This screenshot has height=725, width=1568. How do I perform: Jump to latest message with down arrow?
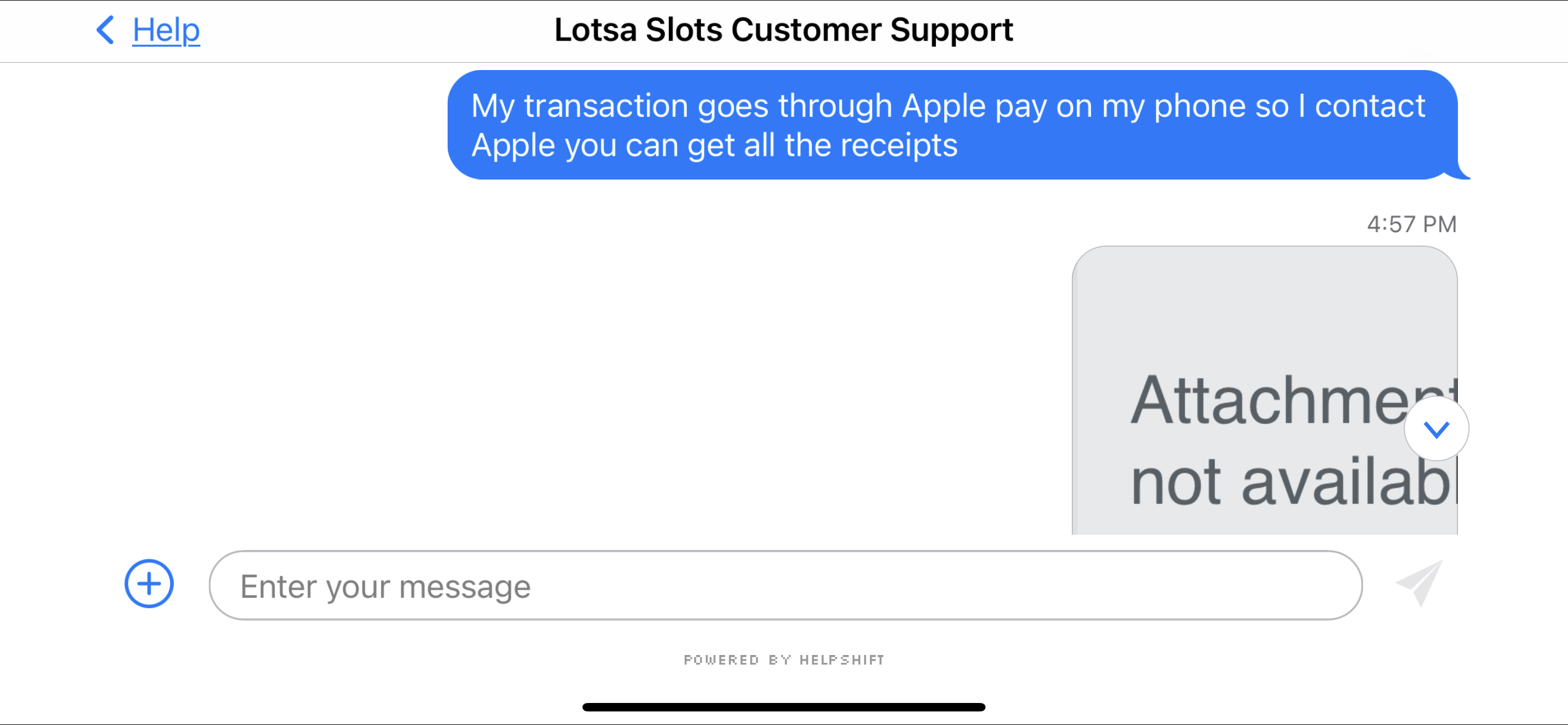pyautogui.click(x=1436, y=429)
